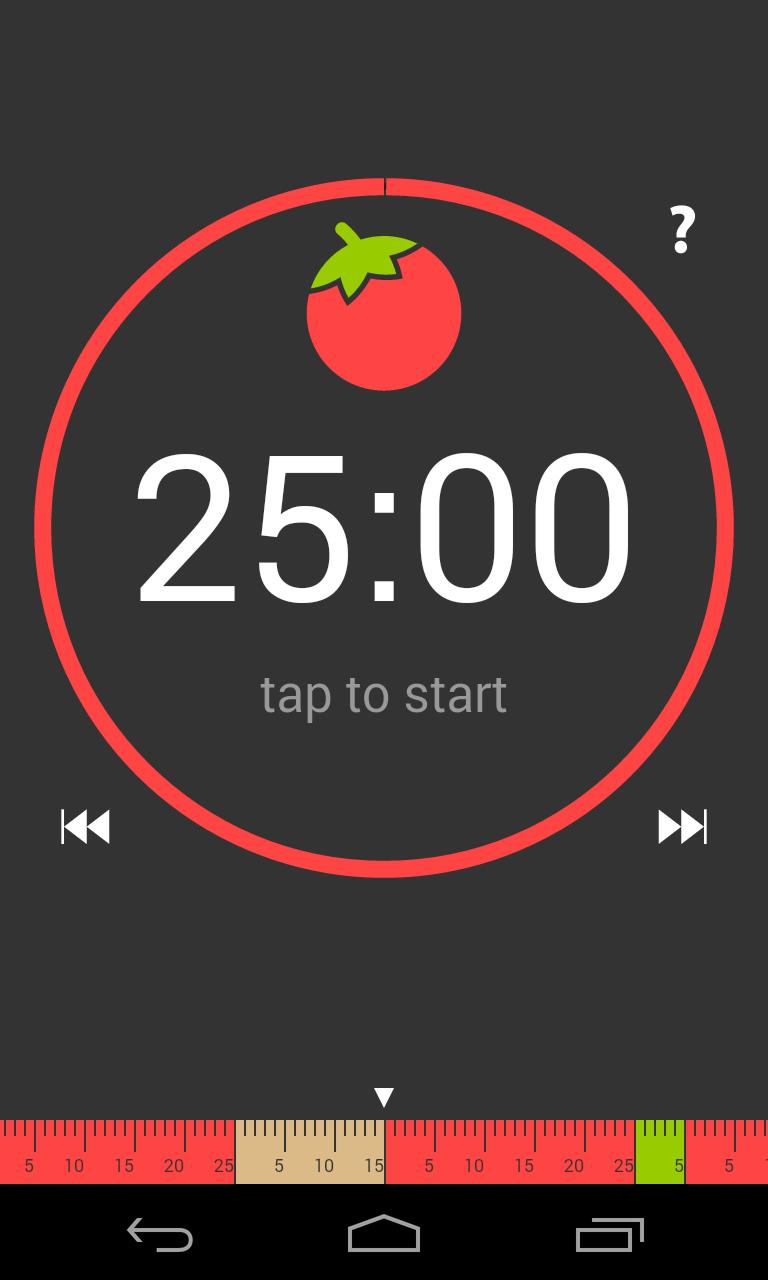
Task: Skip back to the previous timer phase
Action: coord(85,827)
